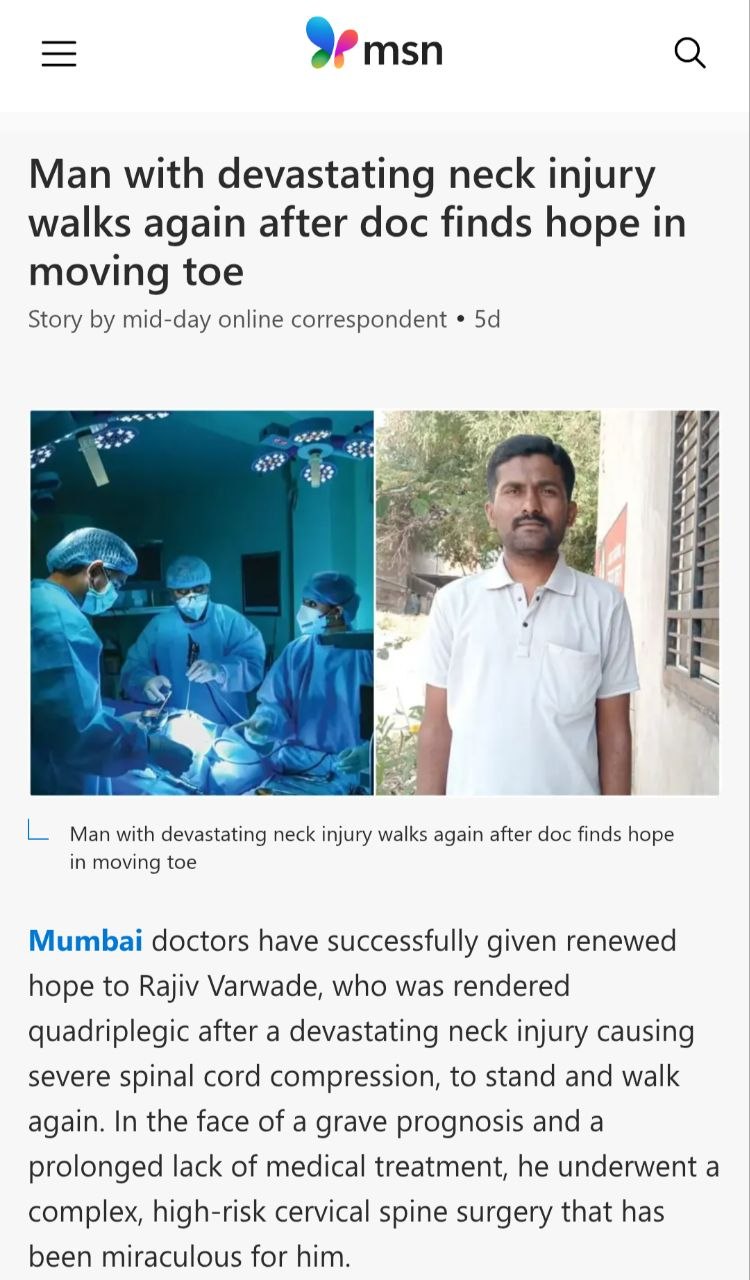Click the "5d" timestamp in the byline
The height and width of the screenshot is (1280, 750).
487,319
